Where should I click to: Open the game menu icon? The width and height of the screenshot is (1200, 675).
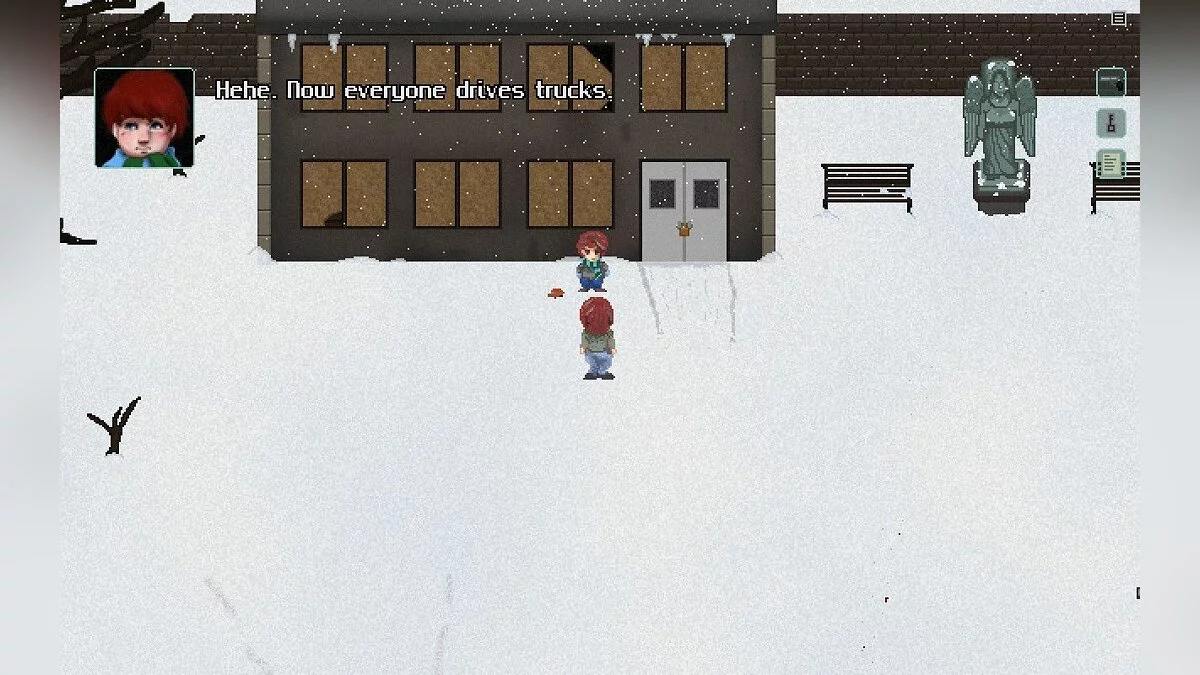coord(1118,18)
